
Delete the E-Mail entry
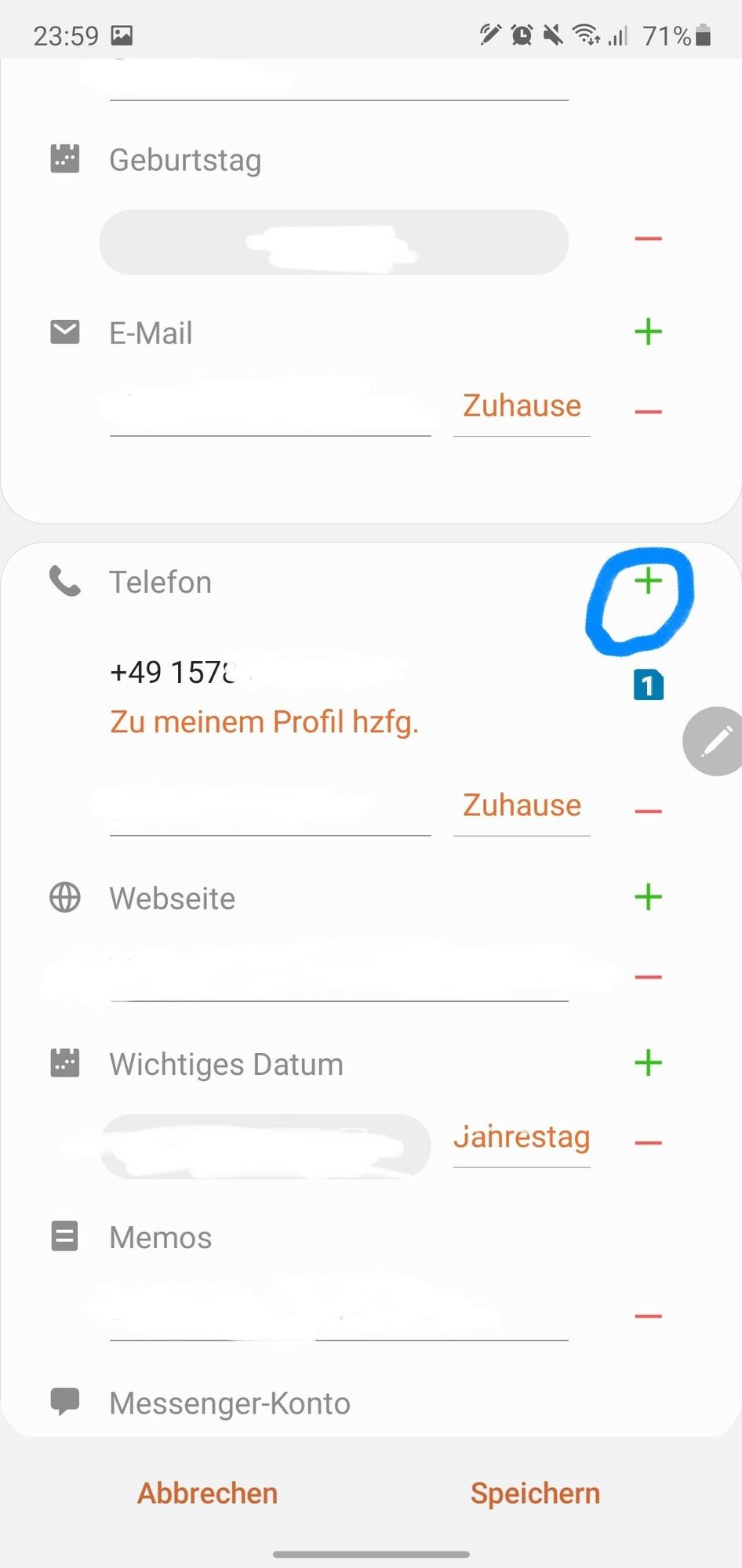[x=648, y=412]
